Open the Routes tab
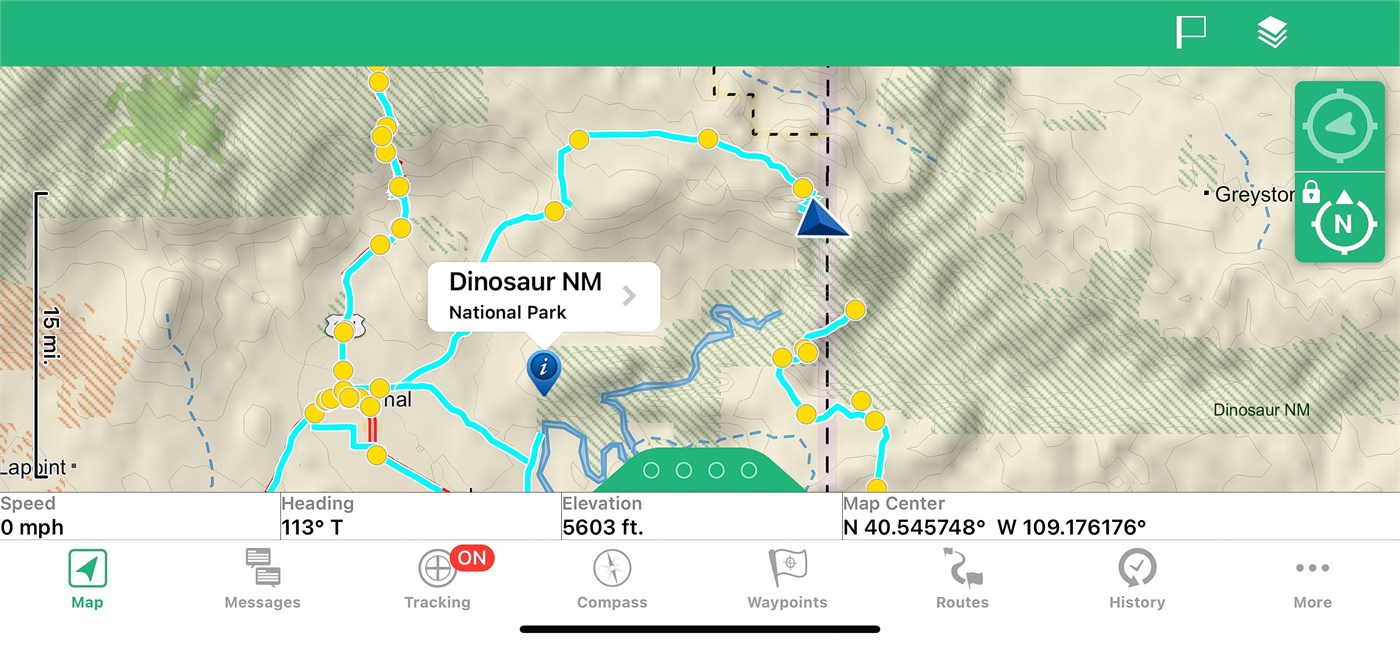This screenshot has width=1400, height=645. [x=962, y=580]
